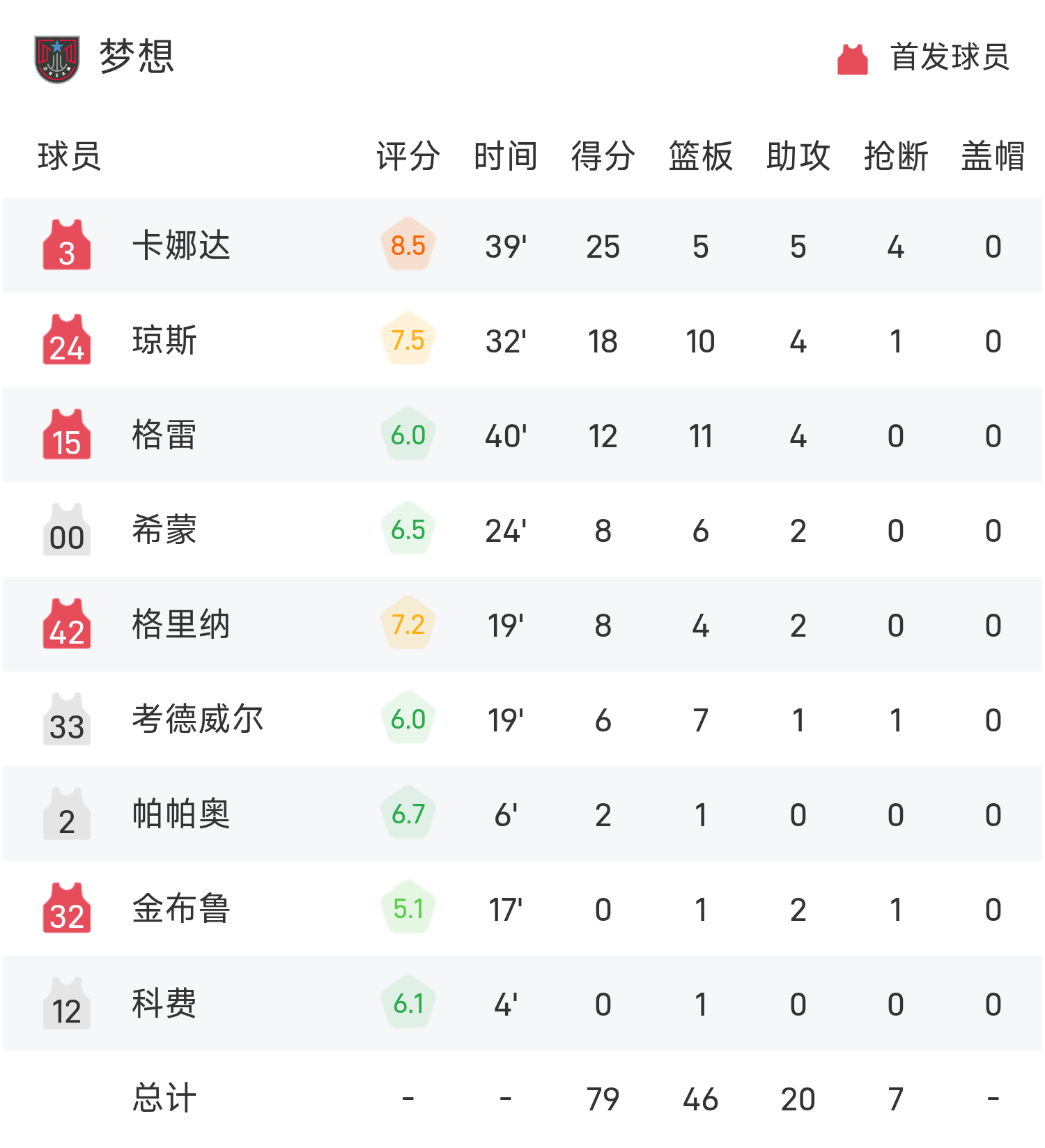This screenshot has width=1045, height=1148.
Task: Click the 盖帽 column header
Action: point(992,156)
